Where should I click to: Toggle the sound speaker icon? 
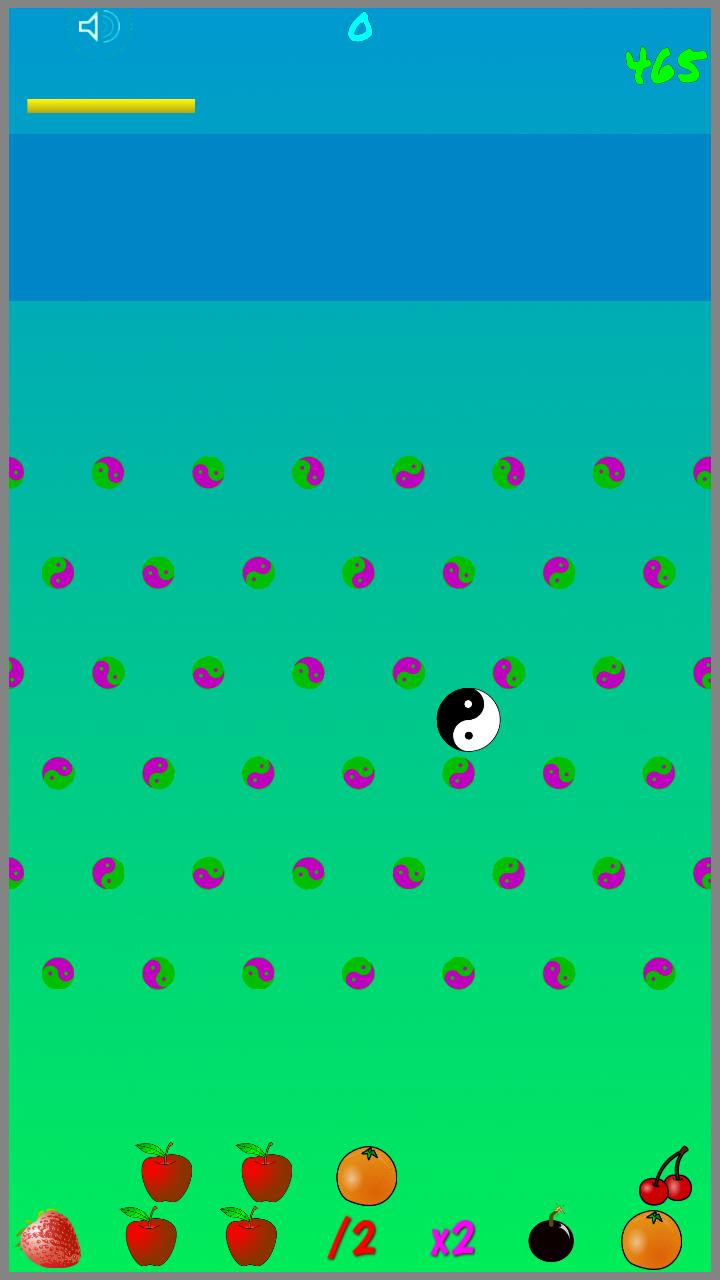coord(98,27)
